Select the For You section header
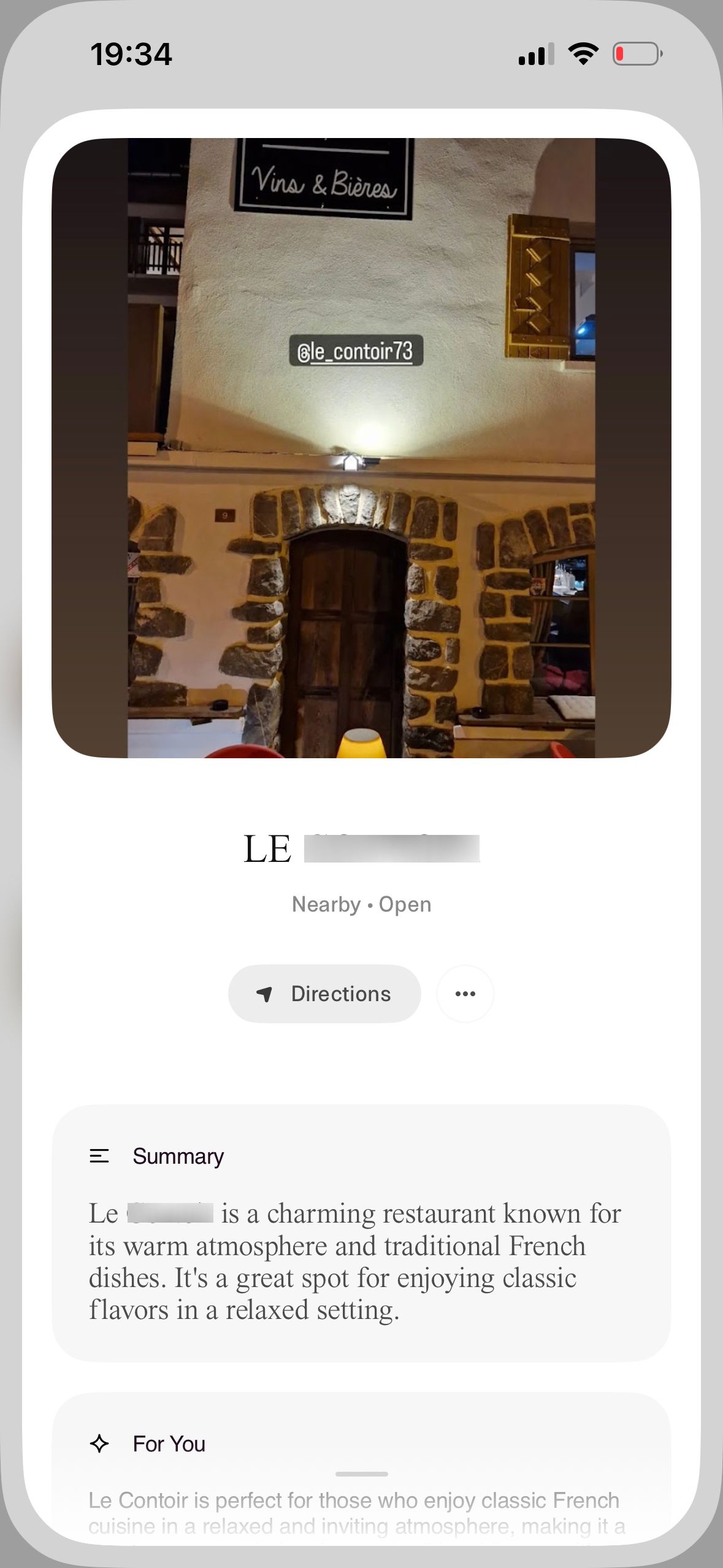Screen dimensions: 723x1568 169,1443
